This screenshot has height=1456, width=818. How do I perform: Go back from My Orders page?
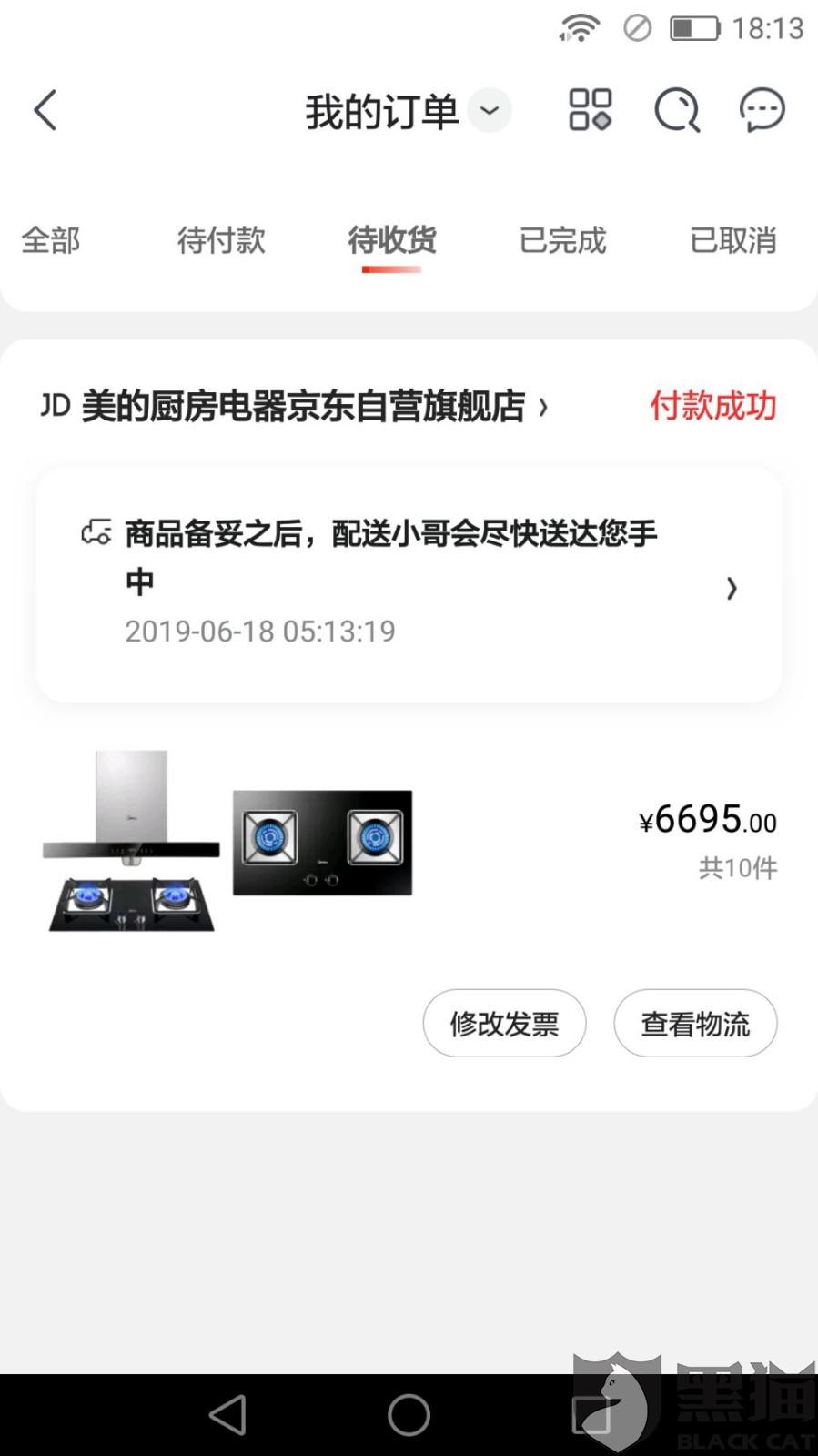tap(45, 111)
